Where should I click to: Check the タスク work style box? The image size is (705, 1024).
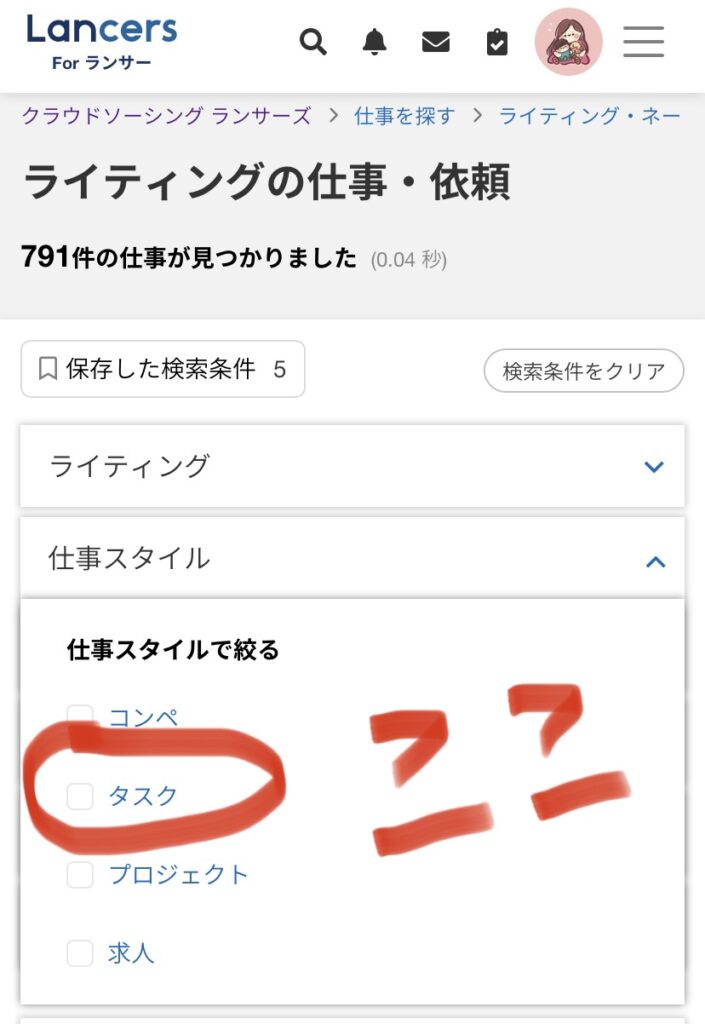(80, 796)
